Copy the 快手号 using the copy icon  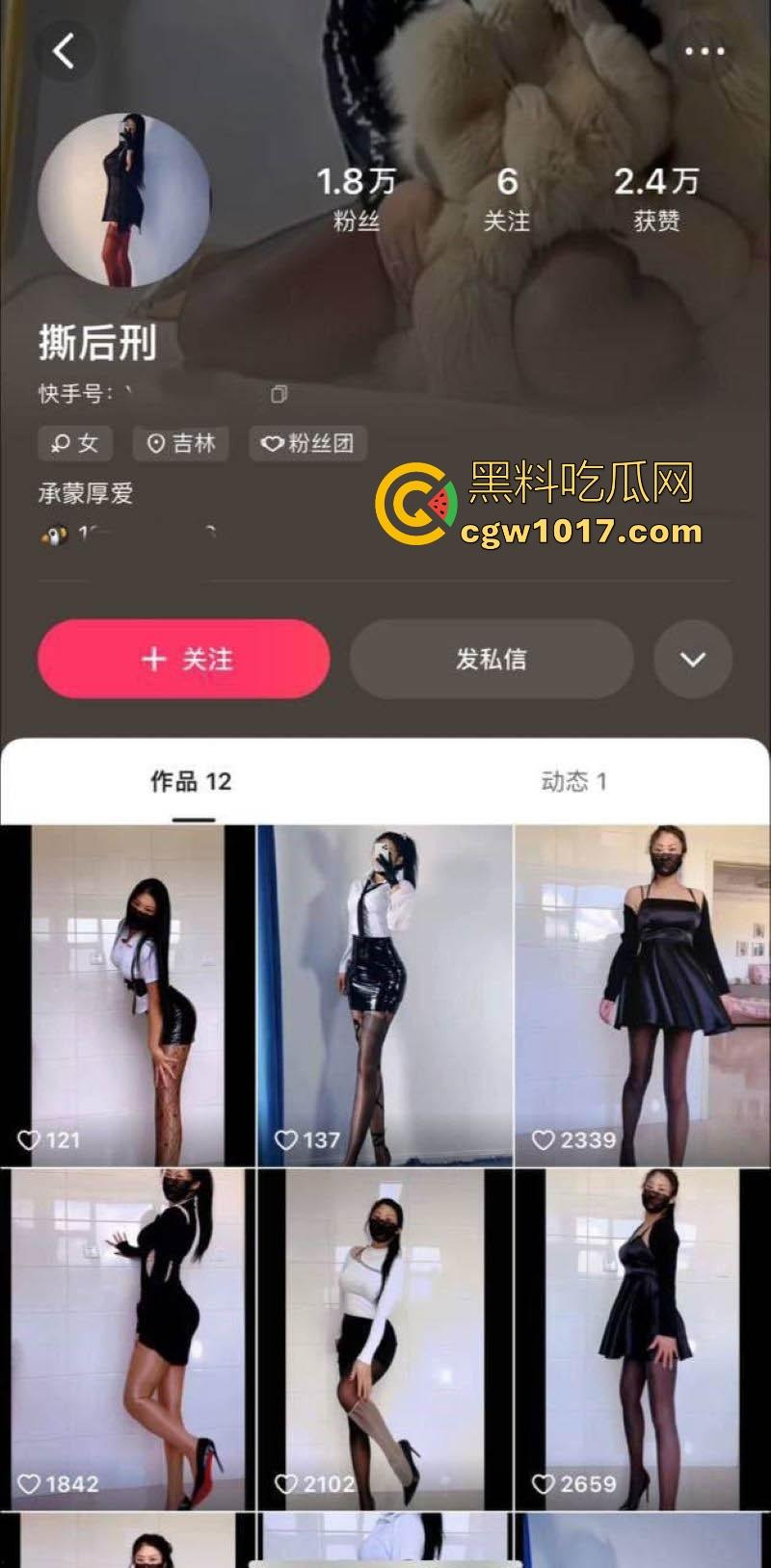(x=280, y=395)
